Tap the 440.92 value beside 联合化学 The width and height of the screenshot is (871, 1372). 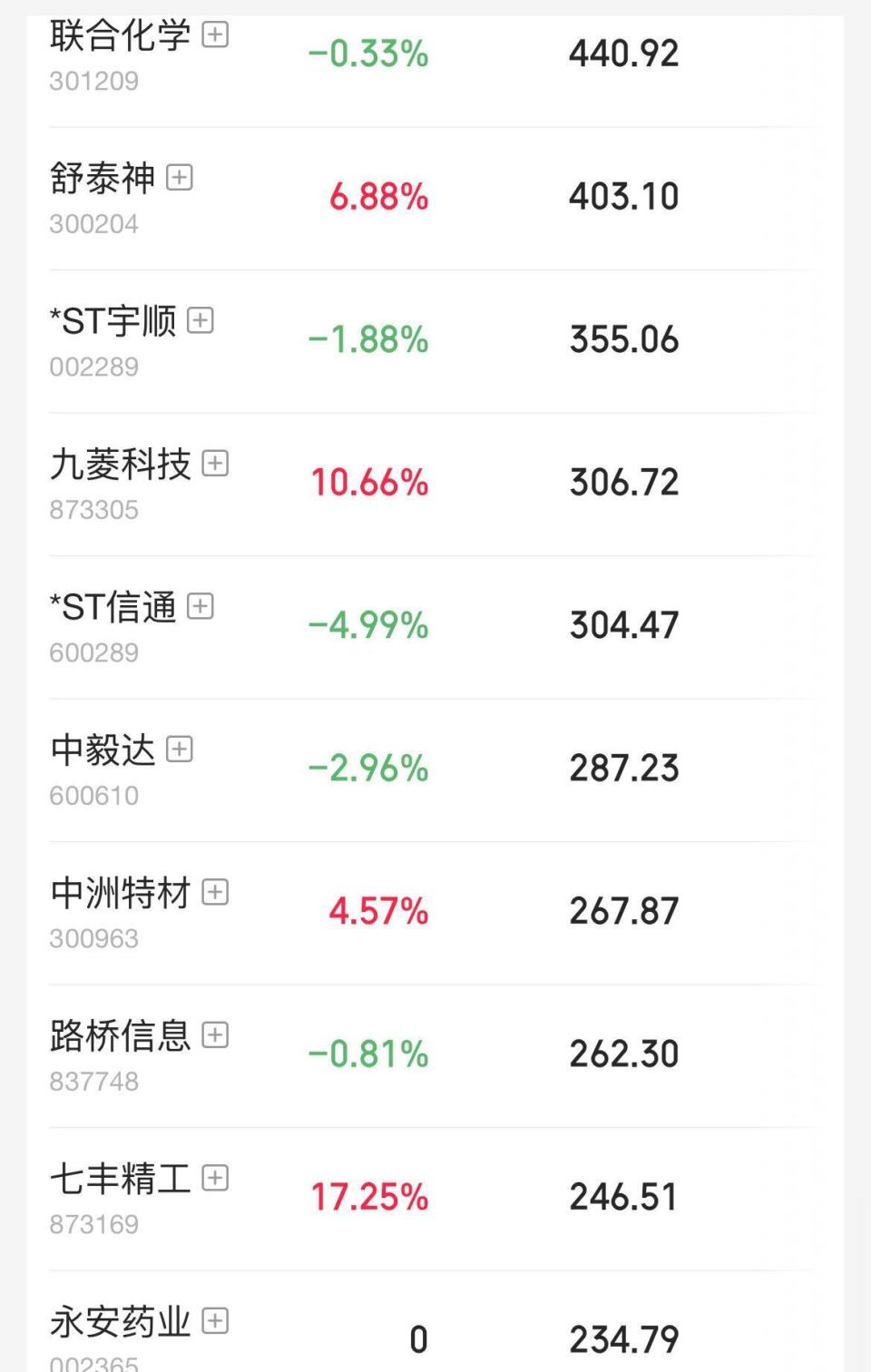point(622,53)
